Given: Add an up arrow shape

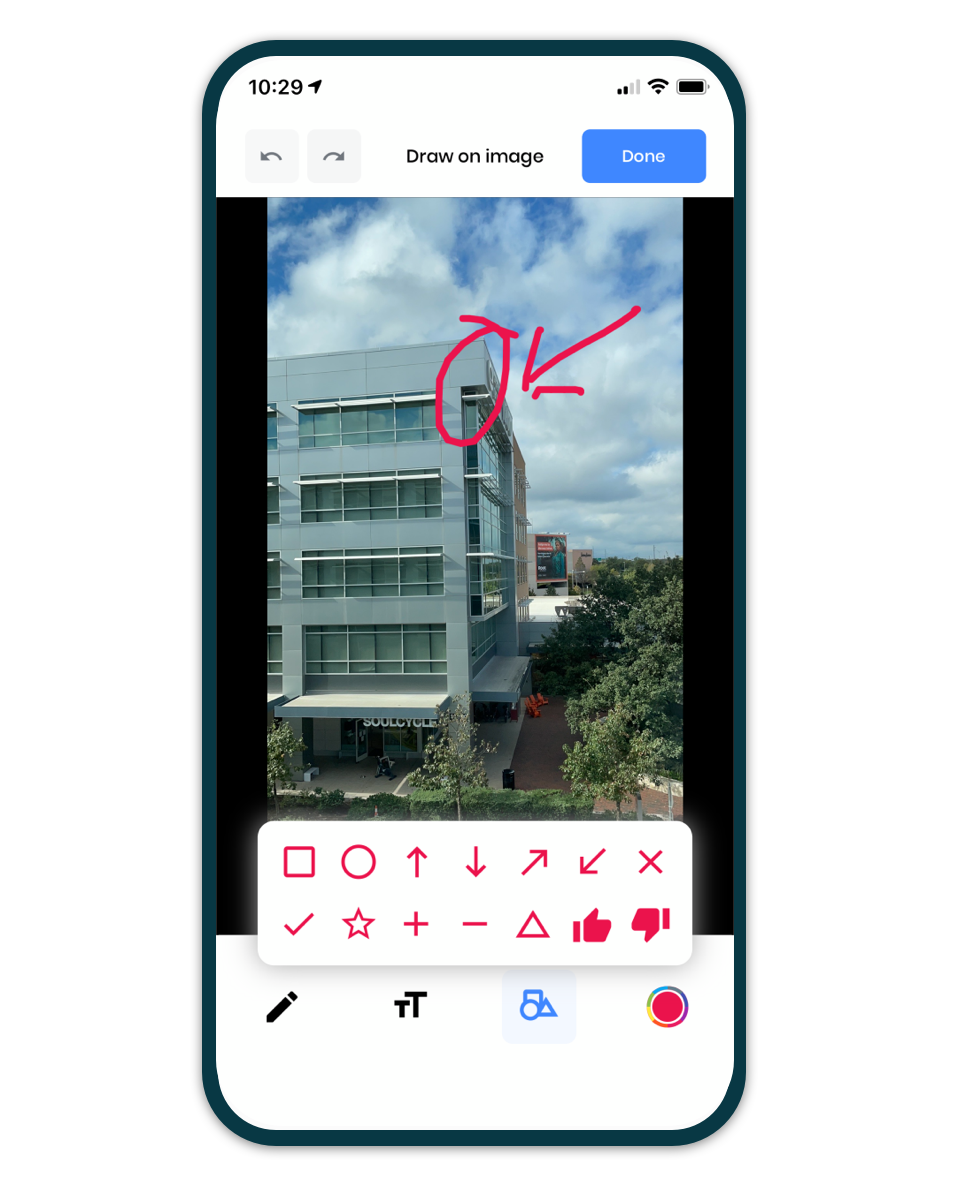Looking at the screenshot, I should pyautogui.click(x=417, y=862).
